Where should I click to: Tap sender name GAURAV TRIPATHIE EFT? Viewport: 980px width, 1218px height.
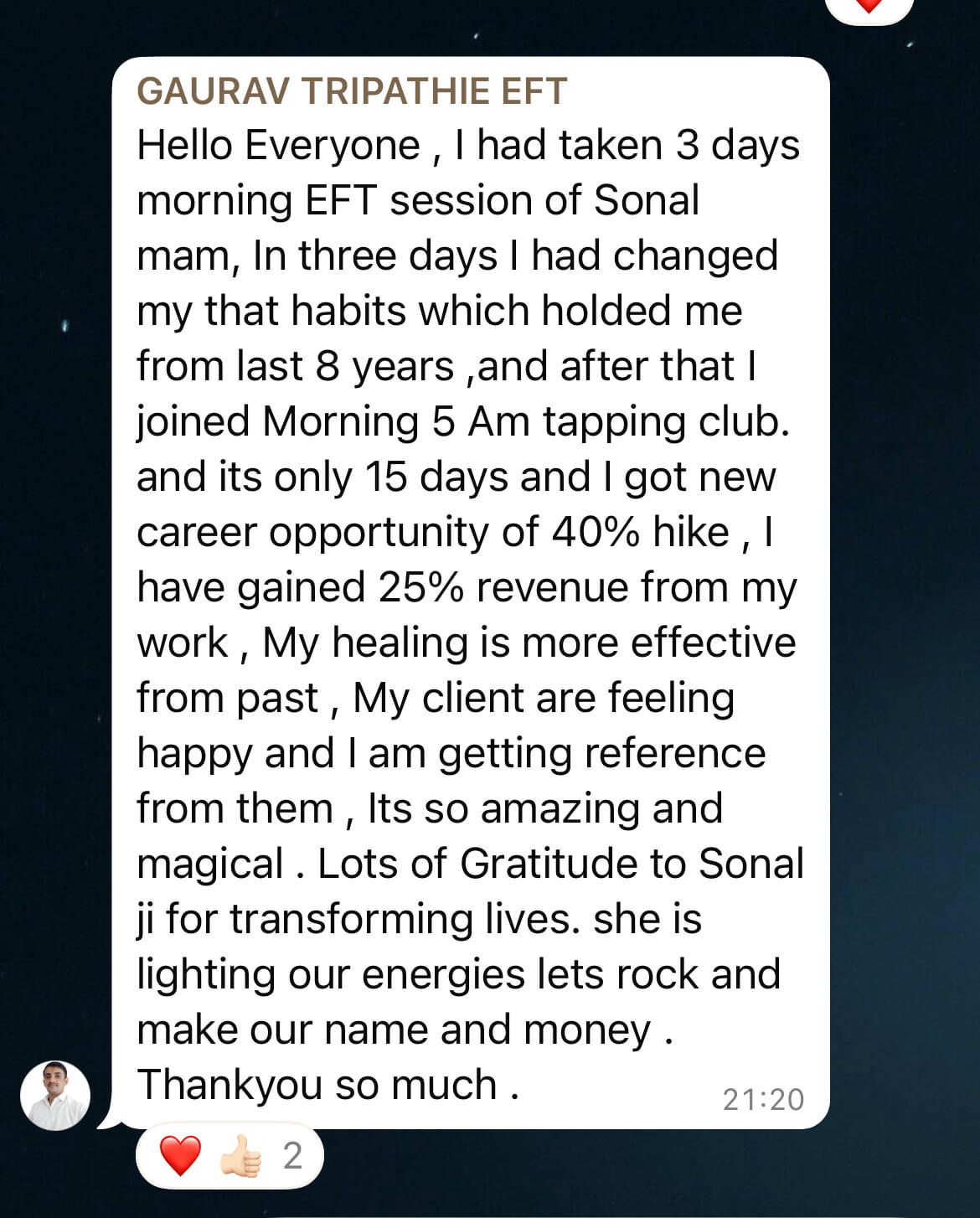tap(352, 90)
